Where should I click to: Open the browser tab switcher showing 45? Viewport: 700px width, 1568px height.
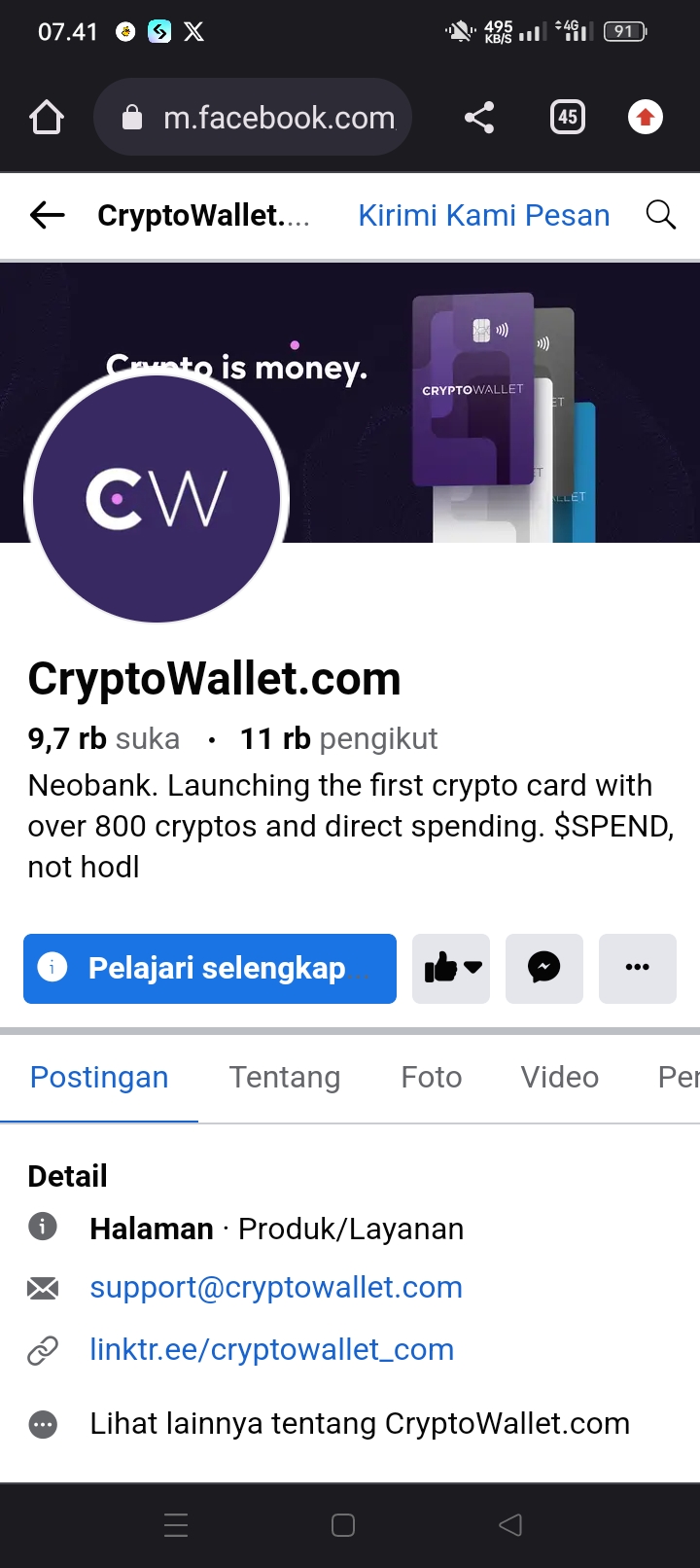(568, 118)
